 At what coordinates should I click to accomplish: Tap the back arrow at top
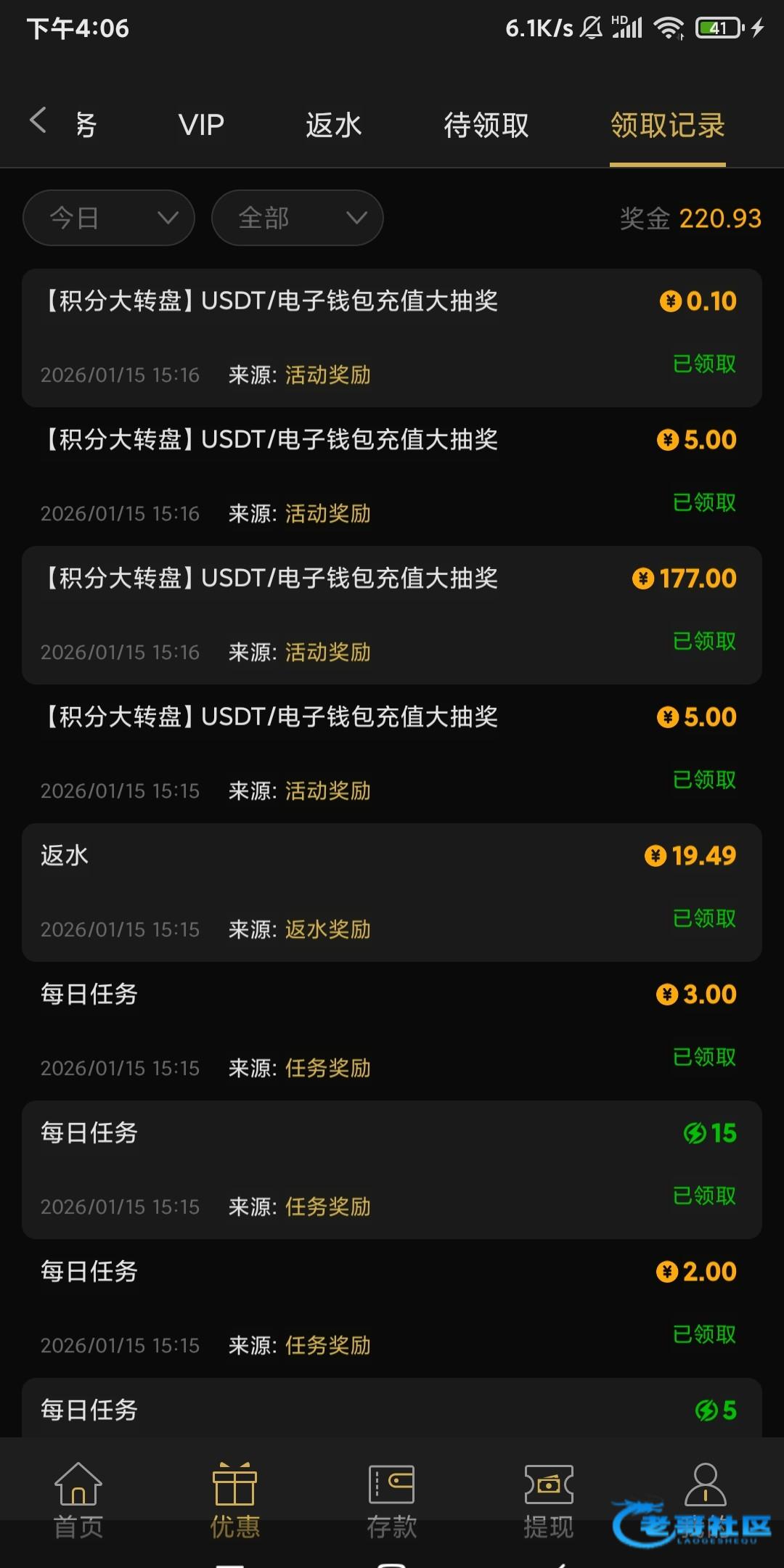[x=38, y=121]
